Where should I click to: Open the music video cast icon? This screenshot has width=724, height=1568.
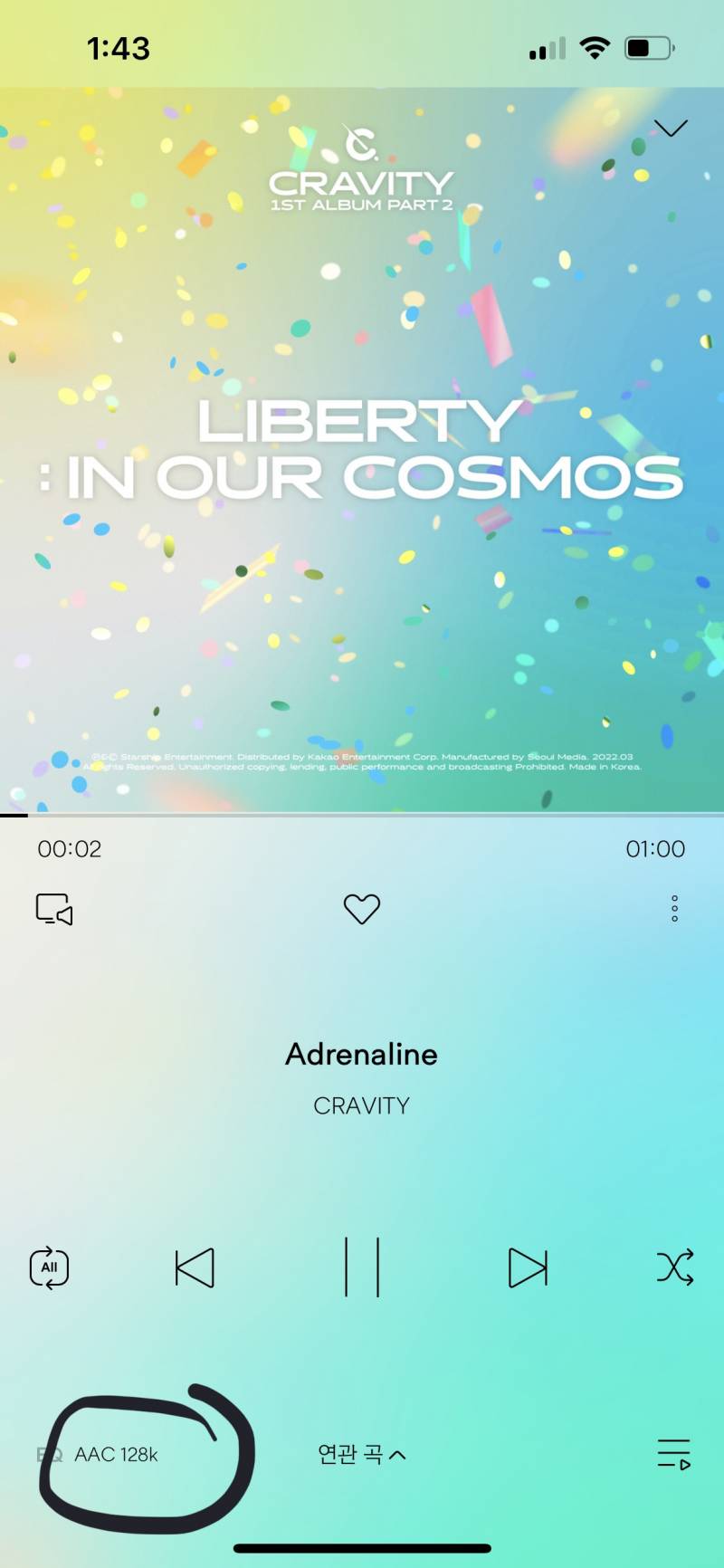(54, 908)
